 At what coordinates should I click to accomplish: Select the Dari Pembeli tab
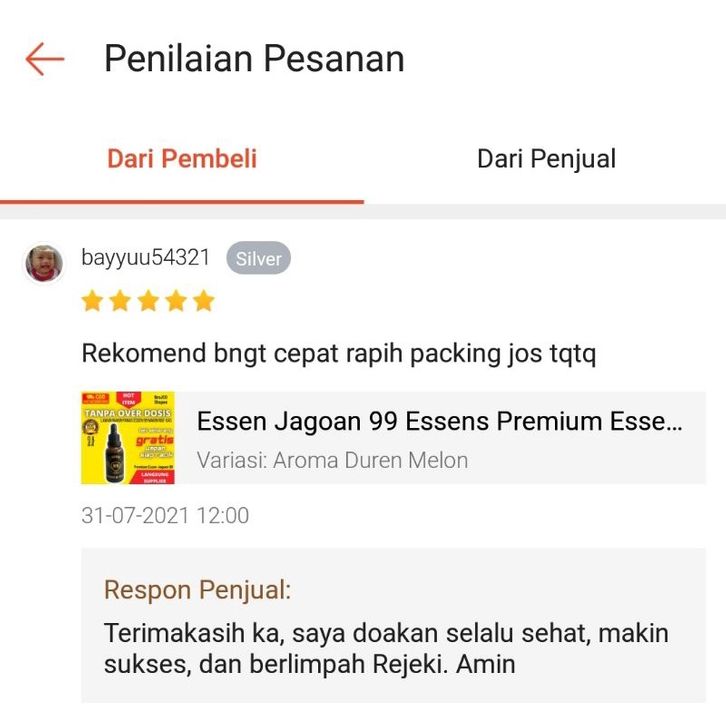[x=182, y=159]
